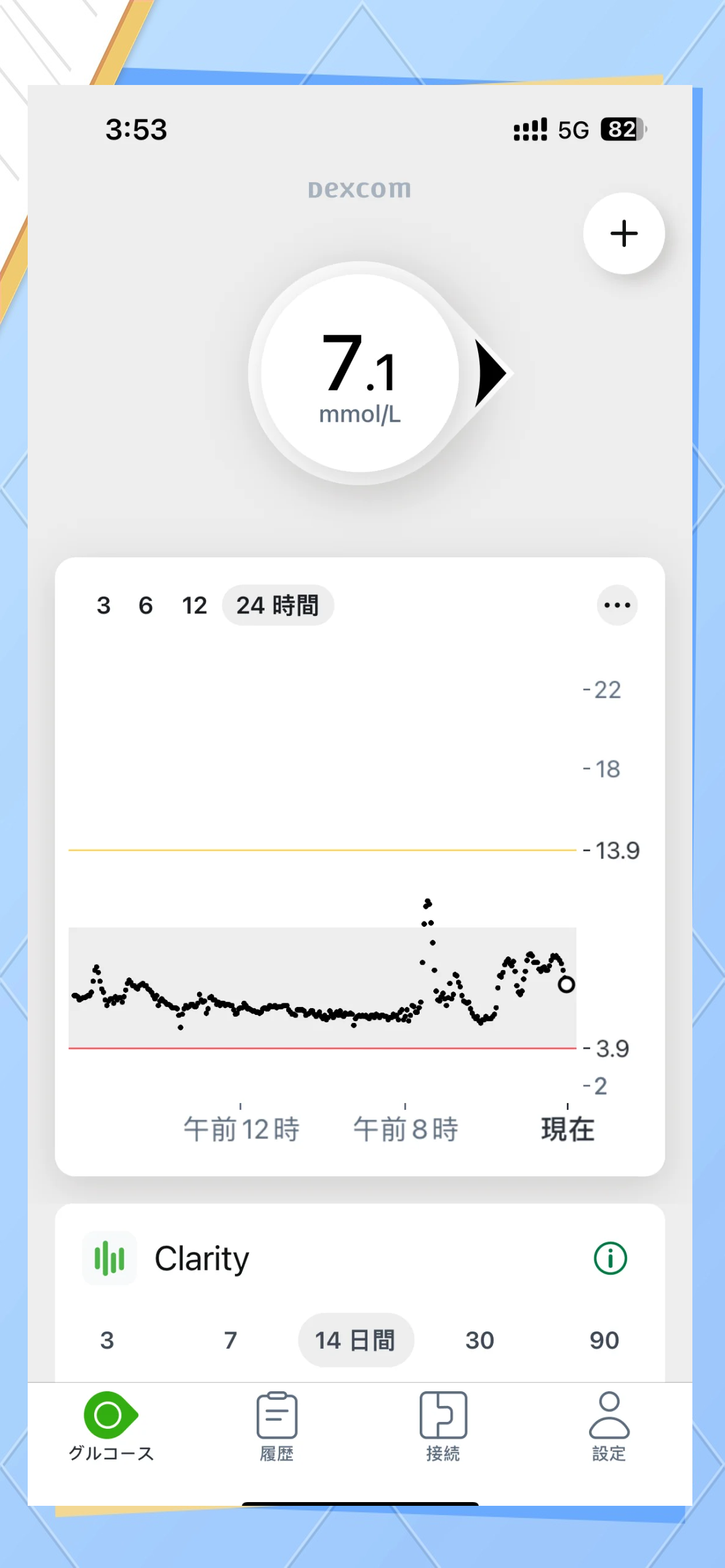This screenshot has height=1568, width=725.
Task: Show Clarity data for 30 days
Action: pos(480,1340)
